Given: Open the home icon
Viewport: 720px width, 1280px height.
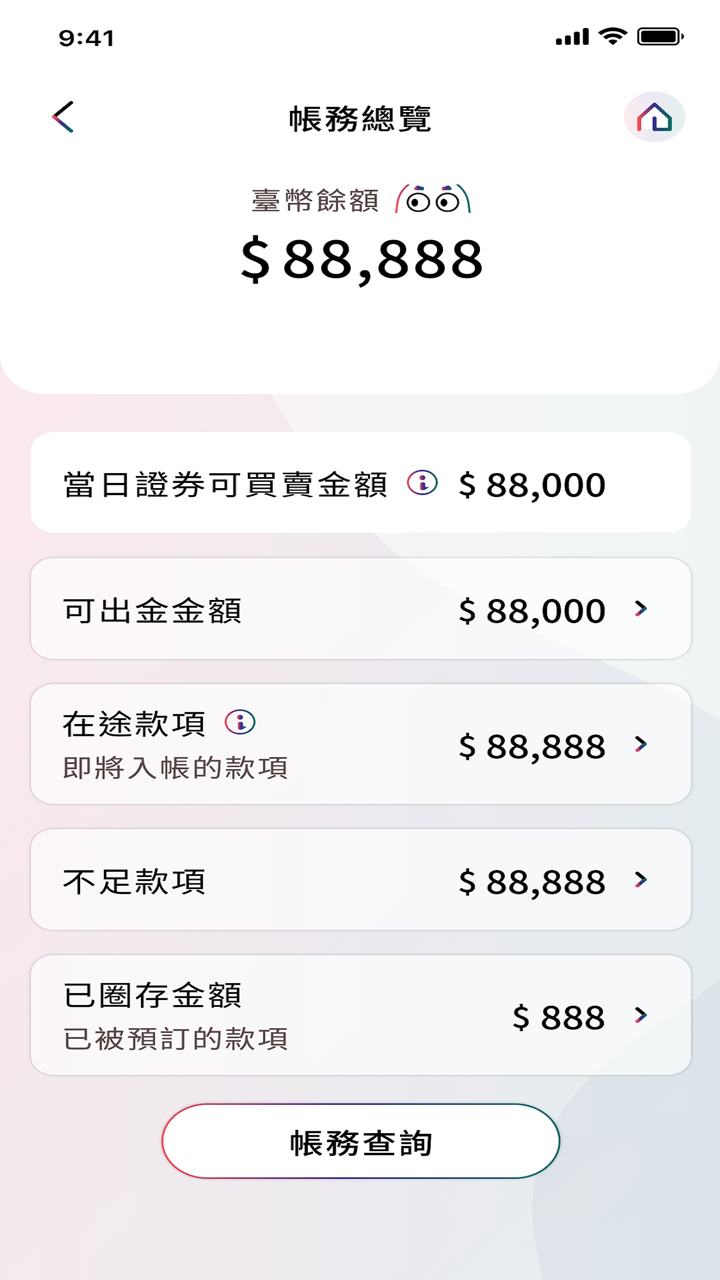Looking at the screenshot, I should [x=654, y=118].
